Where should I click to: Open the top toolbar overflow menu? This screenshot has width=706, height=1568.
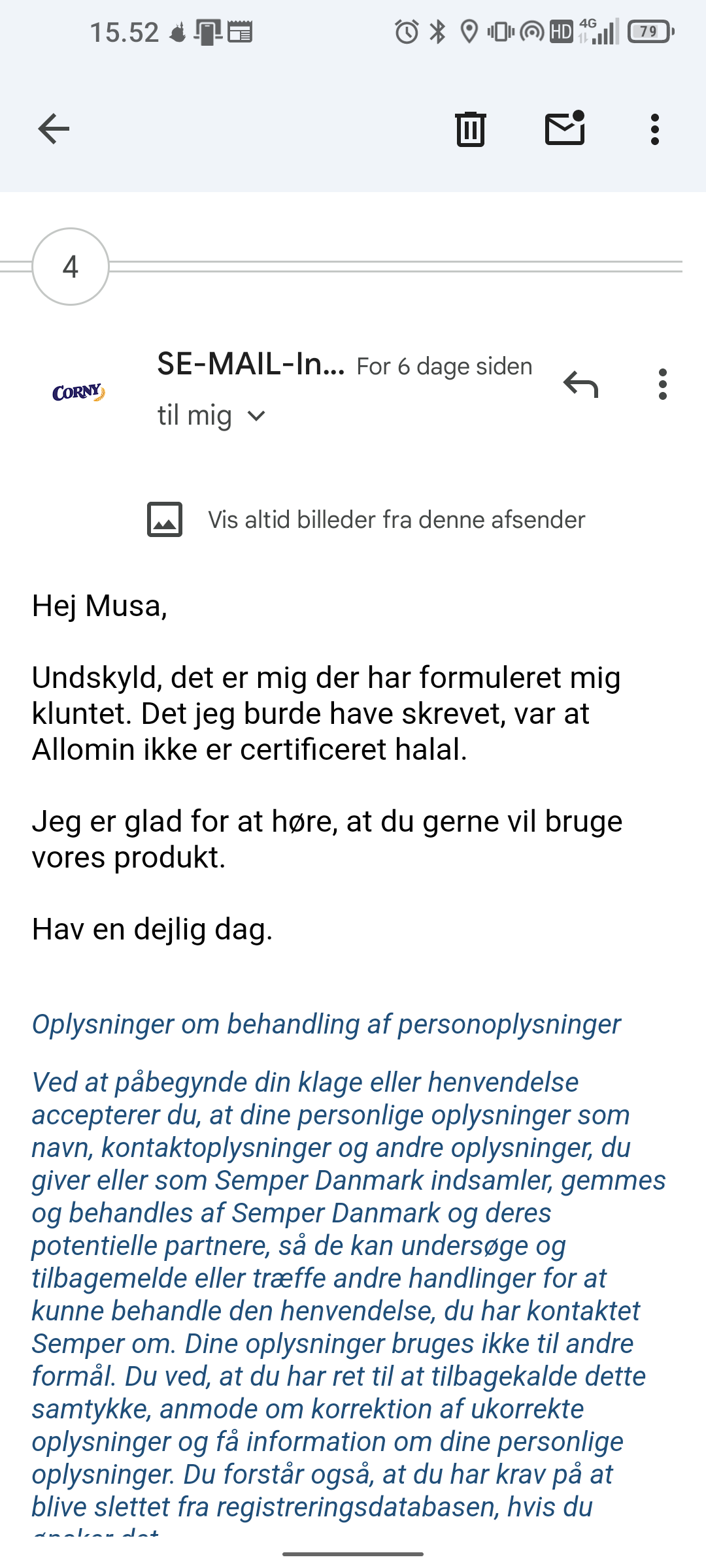coord(654,129)
